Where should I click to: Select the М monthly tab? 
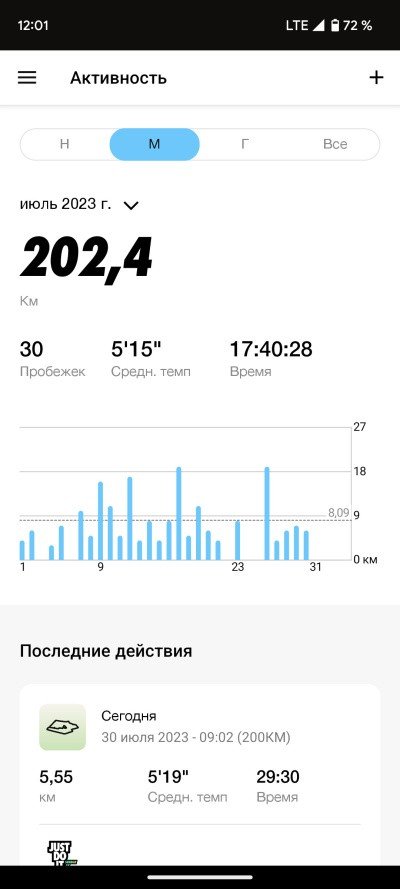[155, 144]
